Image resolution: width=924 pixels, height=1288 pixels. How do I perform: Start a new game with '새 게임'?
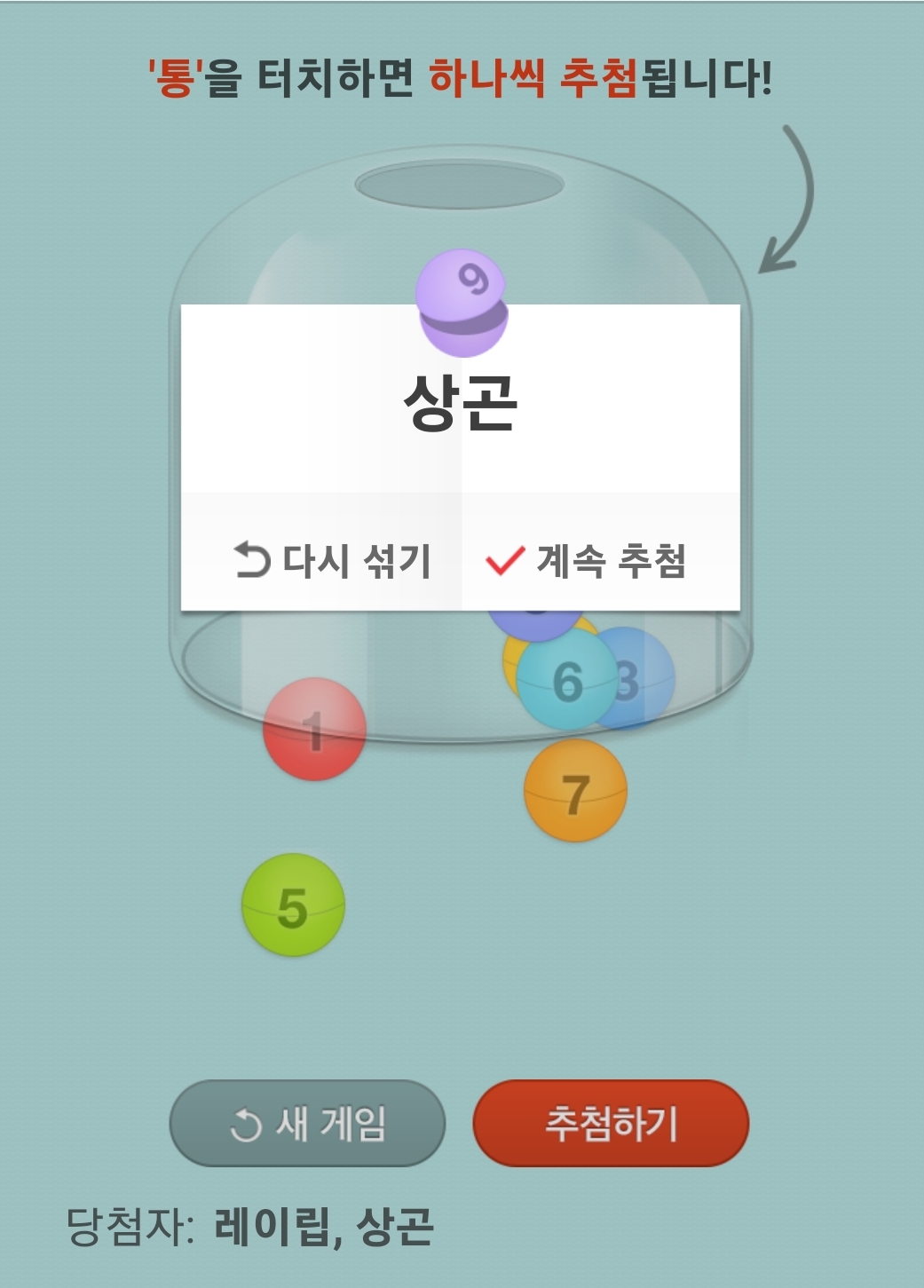(x=307, y=1124)
